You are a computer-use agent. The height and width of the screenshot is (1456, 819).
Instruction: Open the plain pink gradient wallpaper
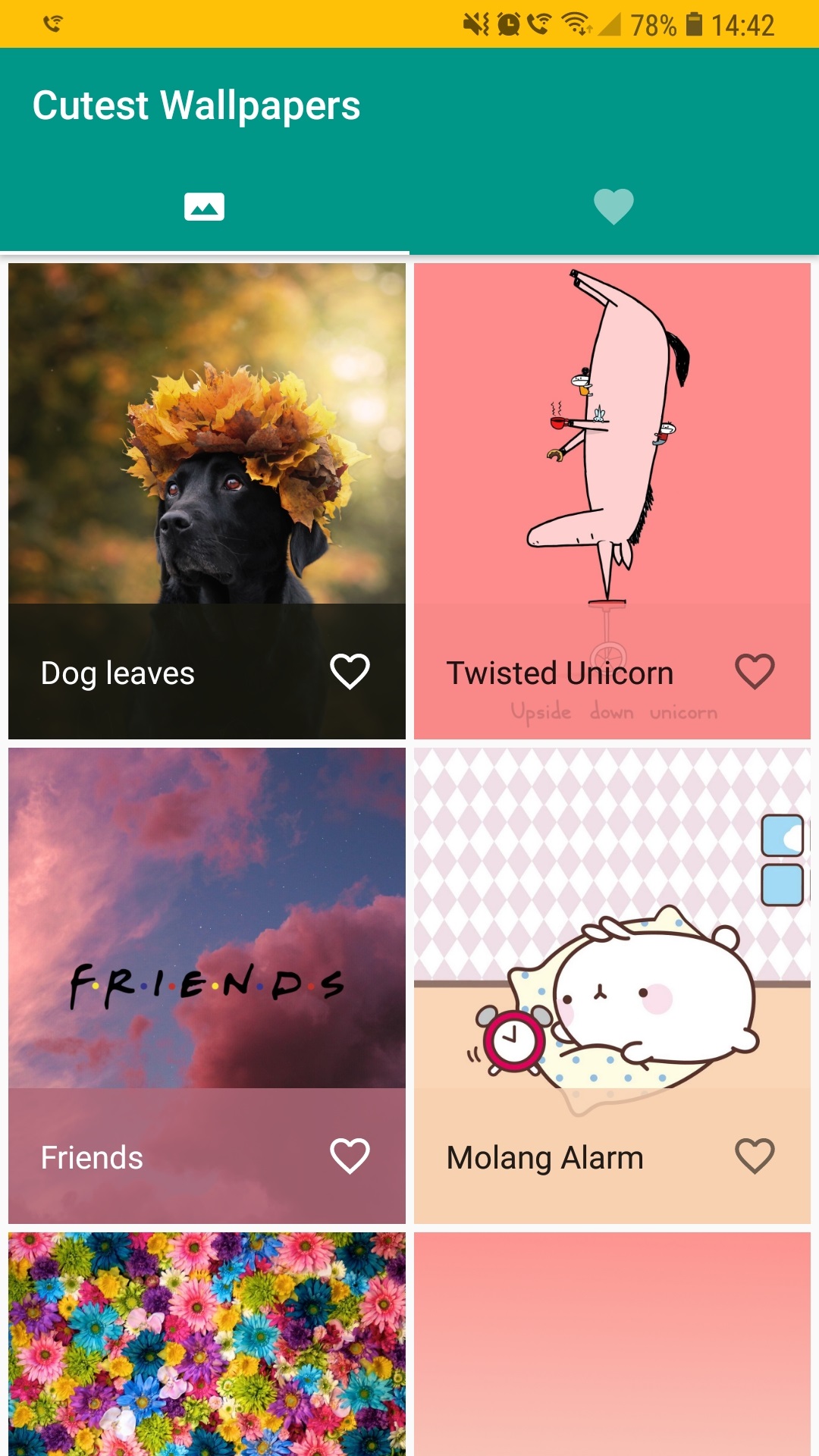[611, 1342]
